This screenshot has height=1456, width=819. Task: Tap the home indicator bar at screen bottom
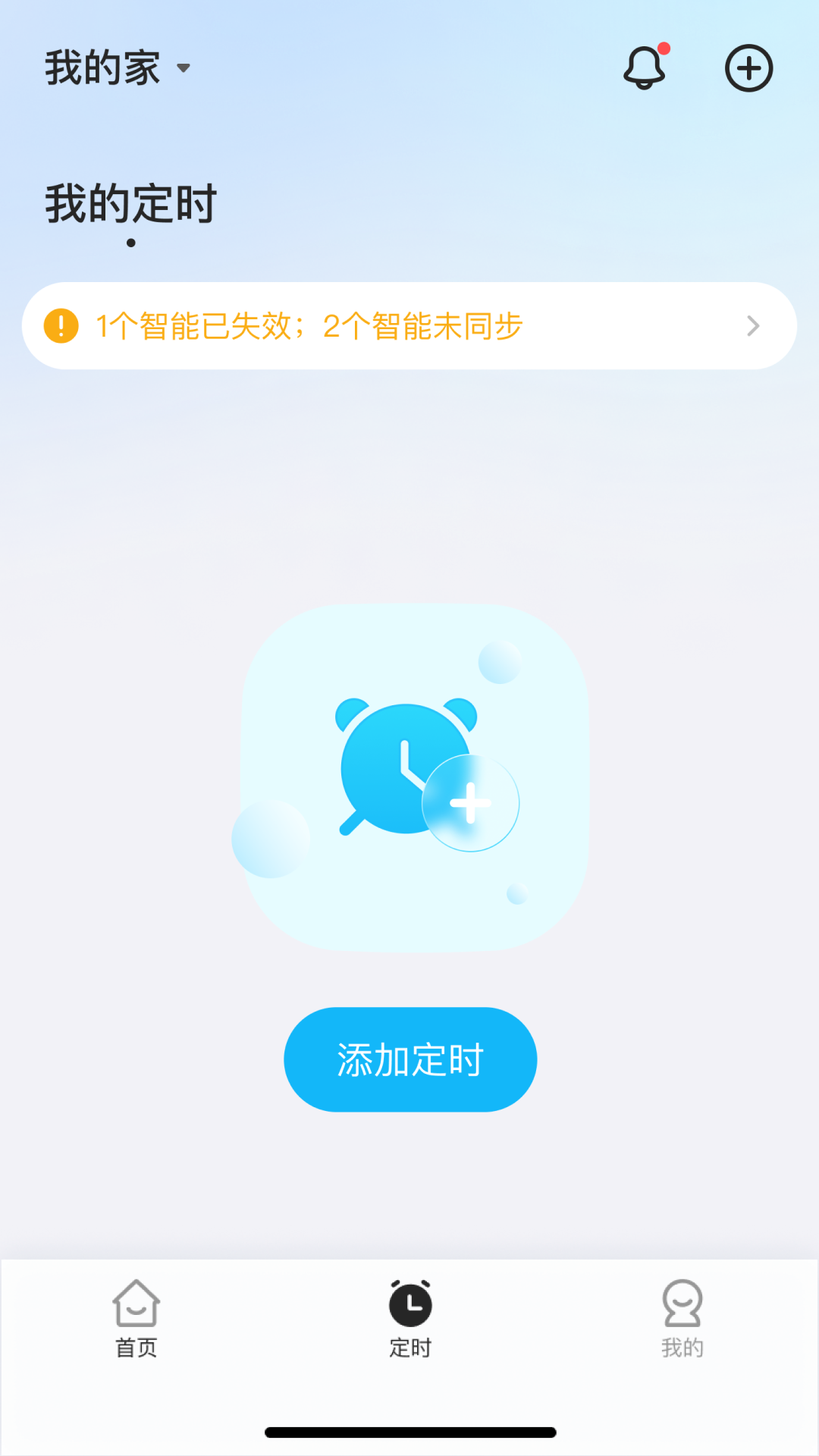pyautogui.click(x=409, y=1429)
